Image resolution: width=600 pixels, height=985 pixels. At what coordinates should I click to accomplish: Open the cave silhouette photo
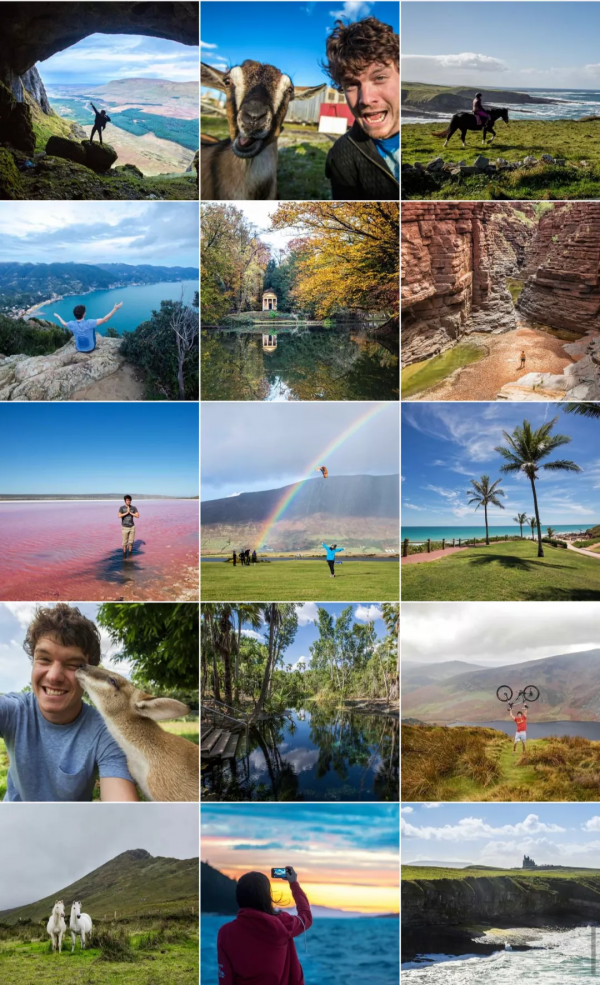click(x=99, y=100)
